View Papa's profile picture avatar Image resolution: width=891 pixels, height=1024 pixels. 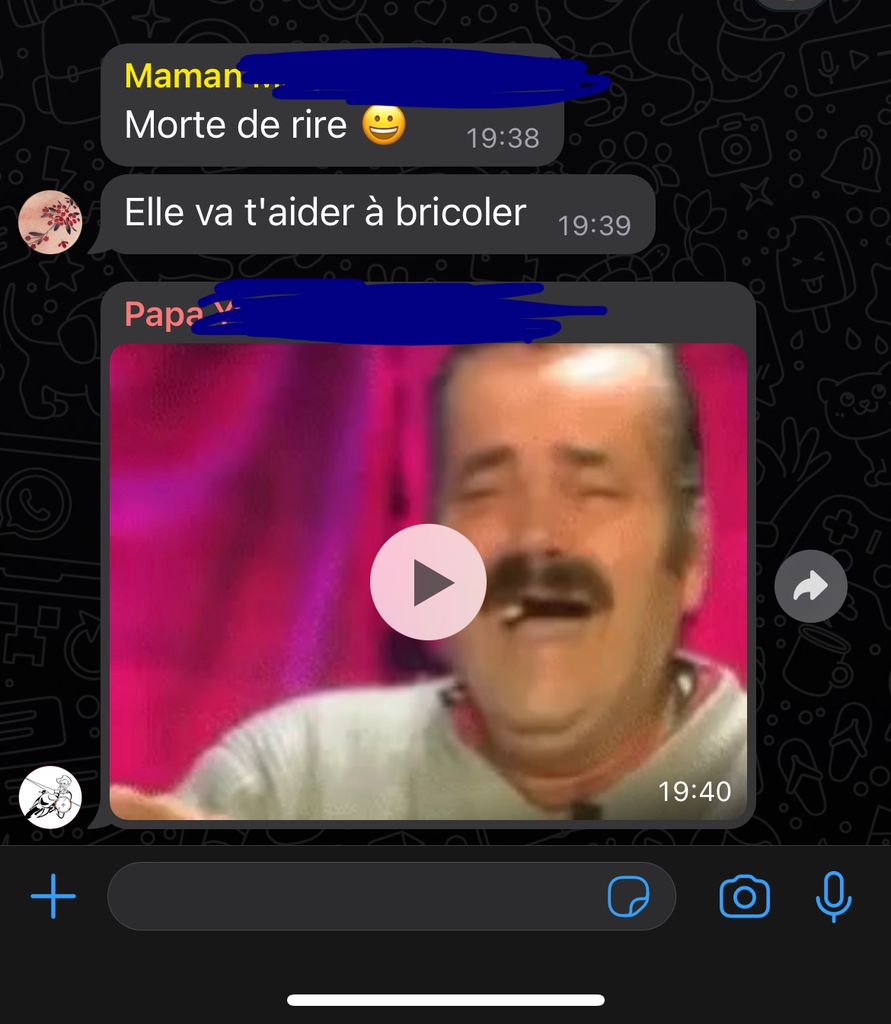(50, 799)
